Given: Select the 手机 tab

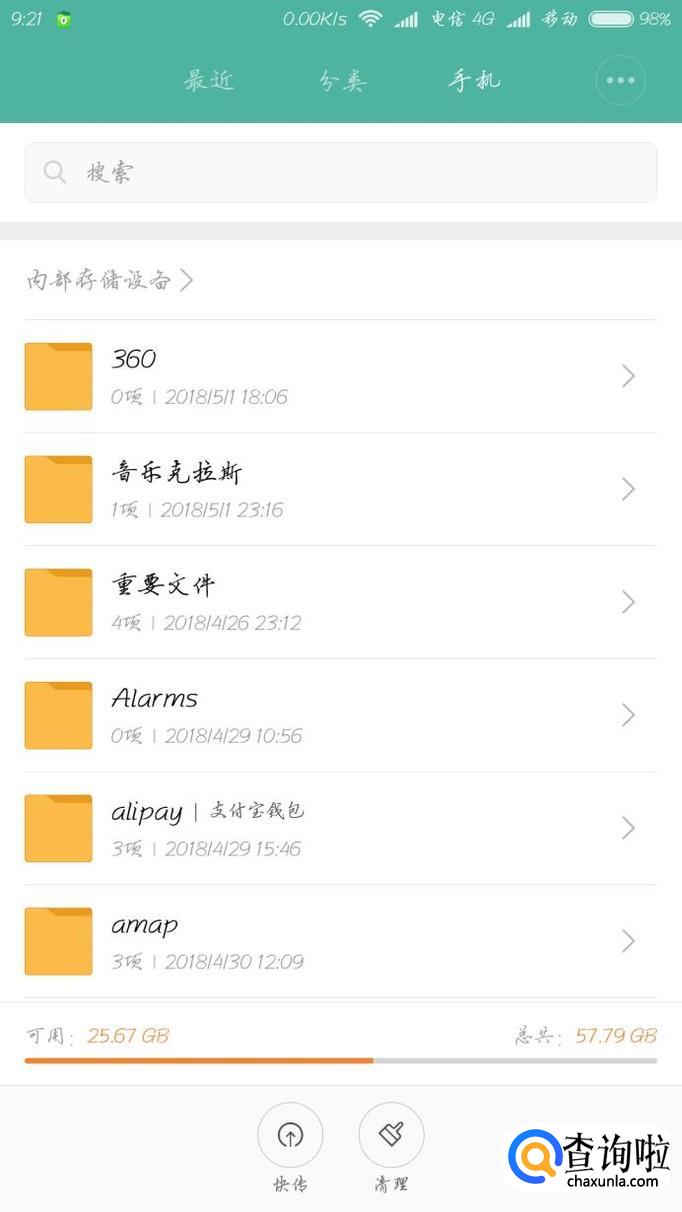Looking at the screenshot, I should (x=474, y=81).
